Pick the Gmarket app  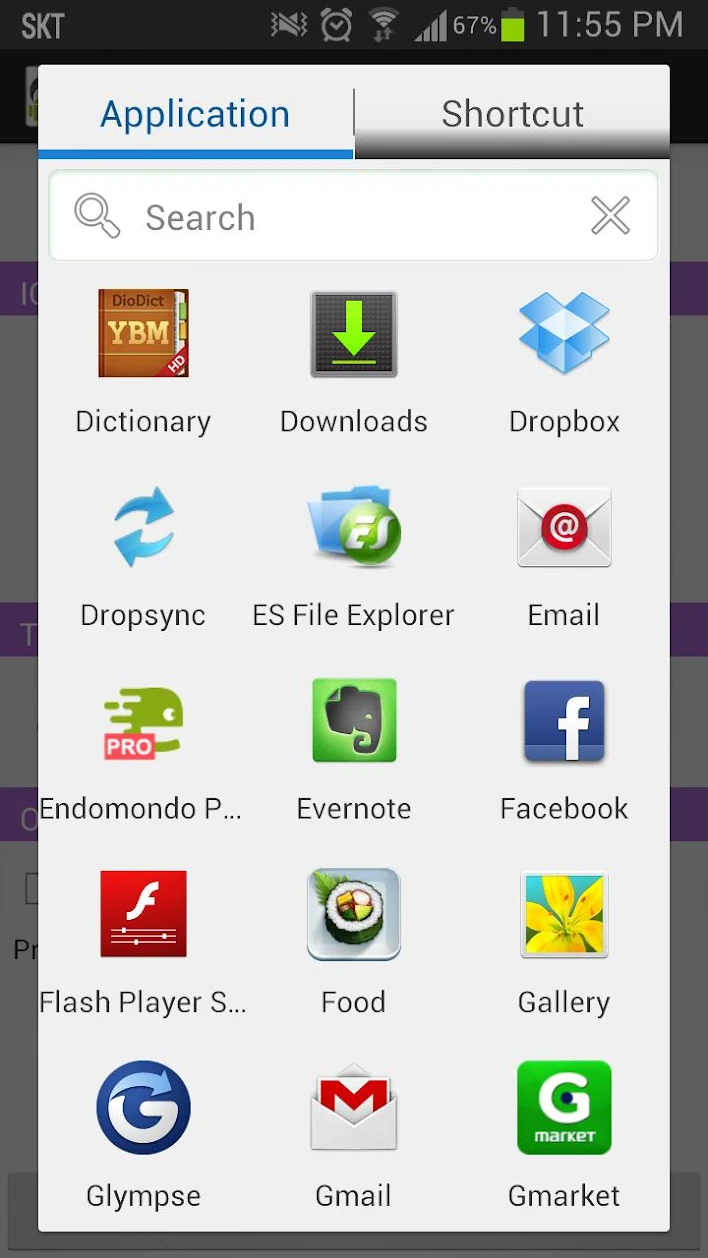pyautogui.click(x=564, y=1134)
